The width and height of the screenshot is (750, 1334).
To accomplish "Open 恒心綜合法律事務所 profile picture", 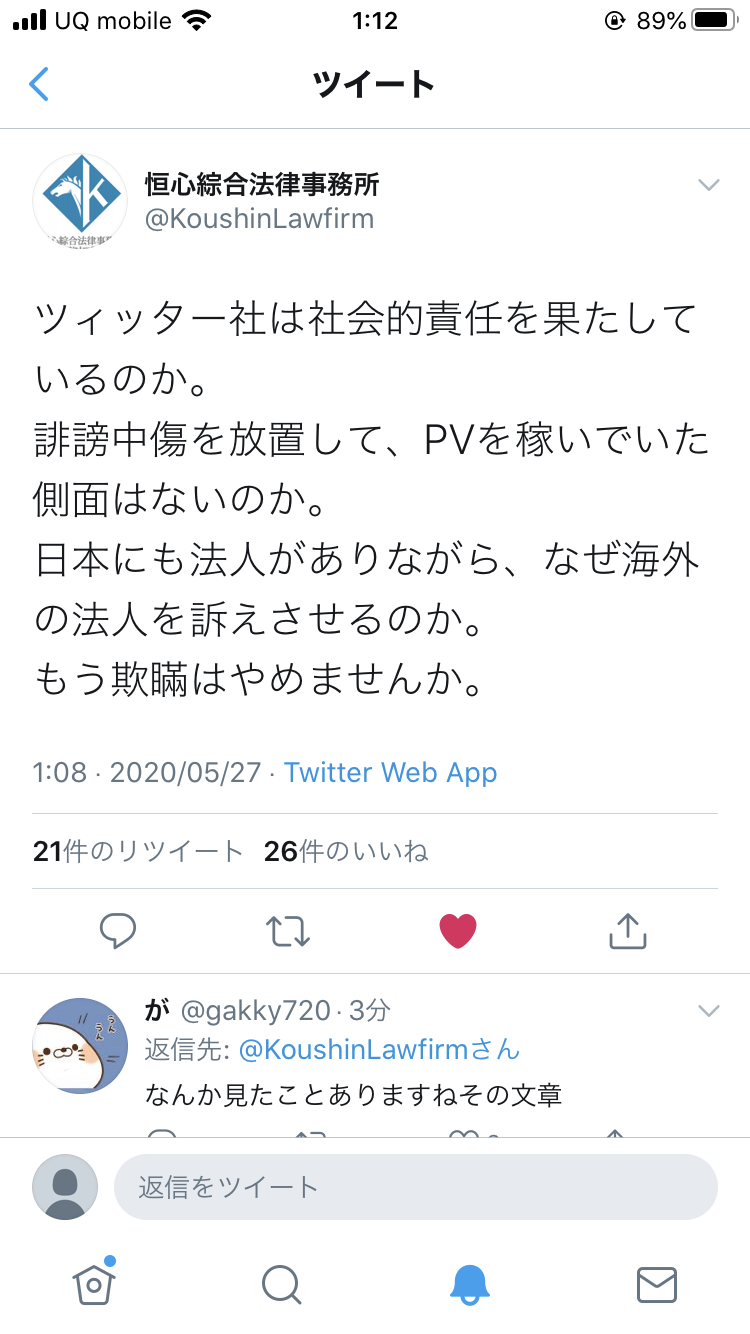I will click(79, 200).
